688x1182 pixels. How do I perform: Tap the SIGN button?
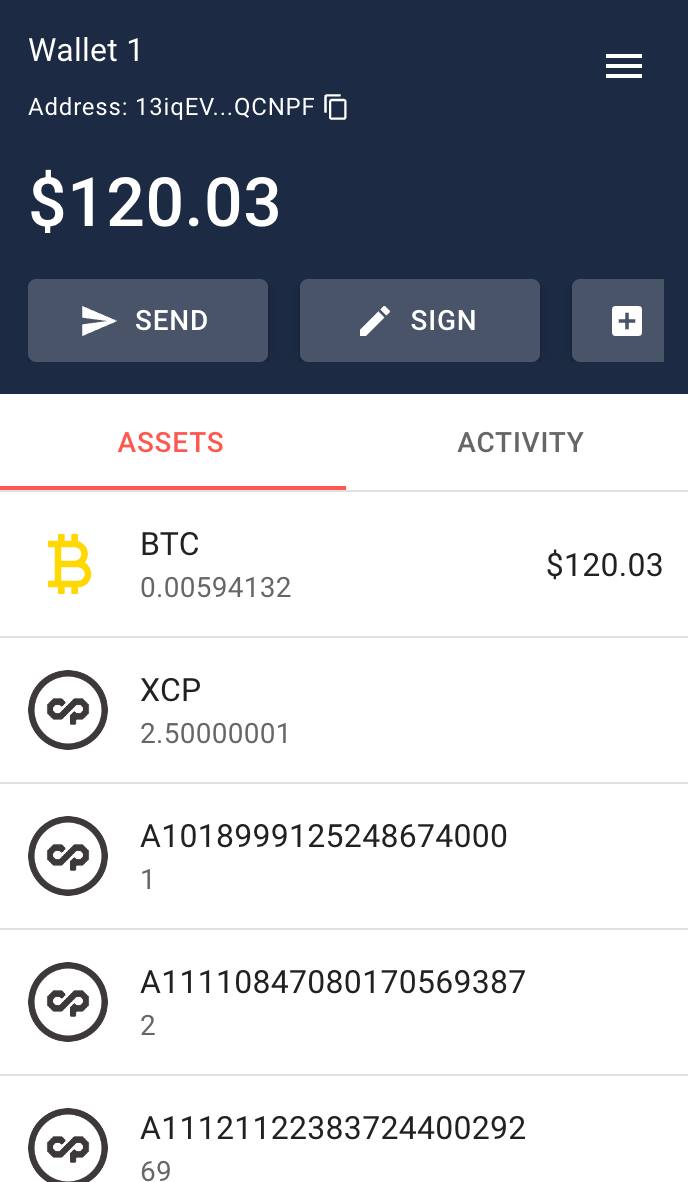click(420, 320)
